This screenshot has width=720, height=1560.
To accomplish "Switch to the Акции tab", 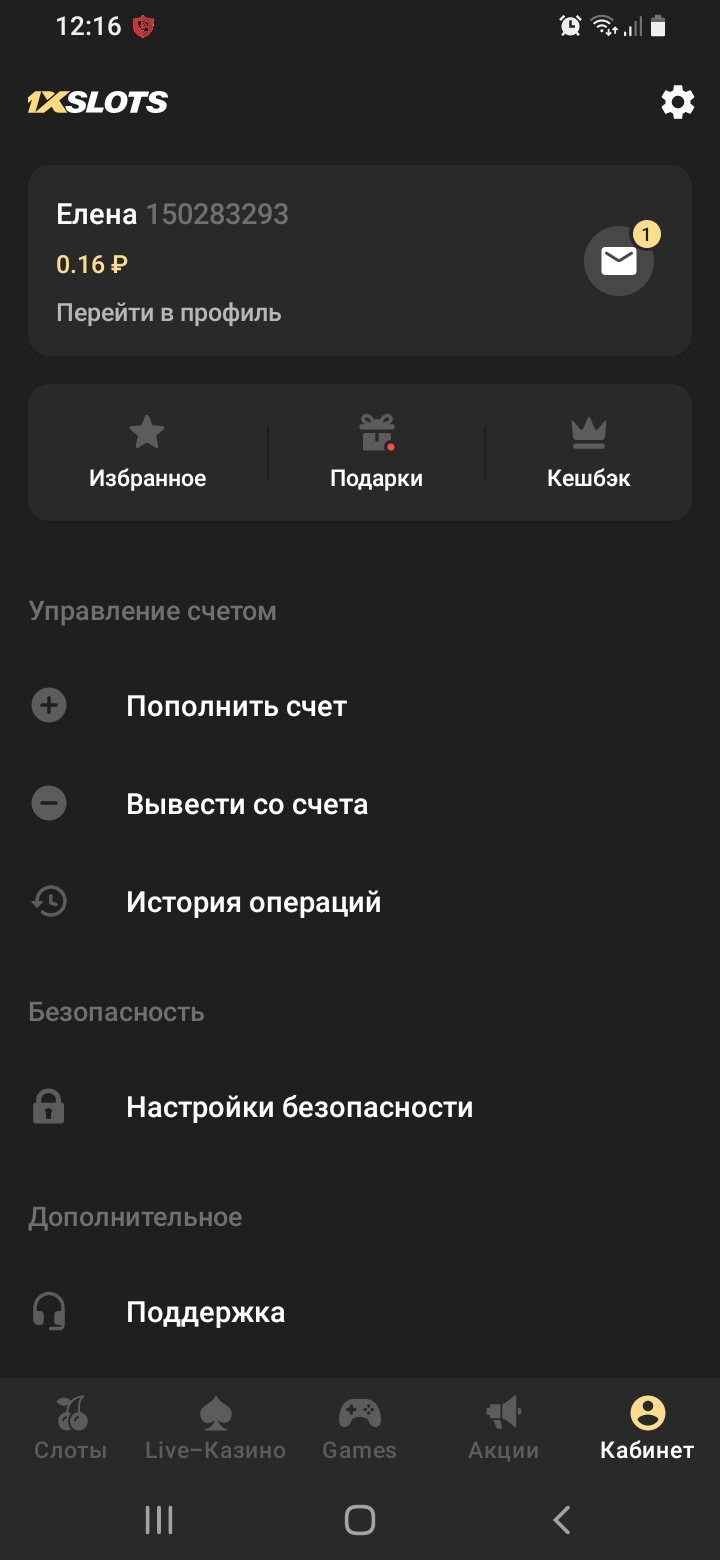I will point(503,1428).
